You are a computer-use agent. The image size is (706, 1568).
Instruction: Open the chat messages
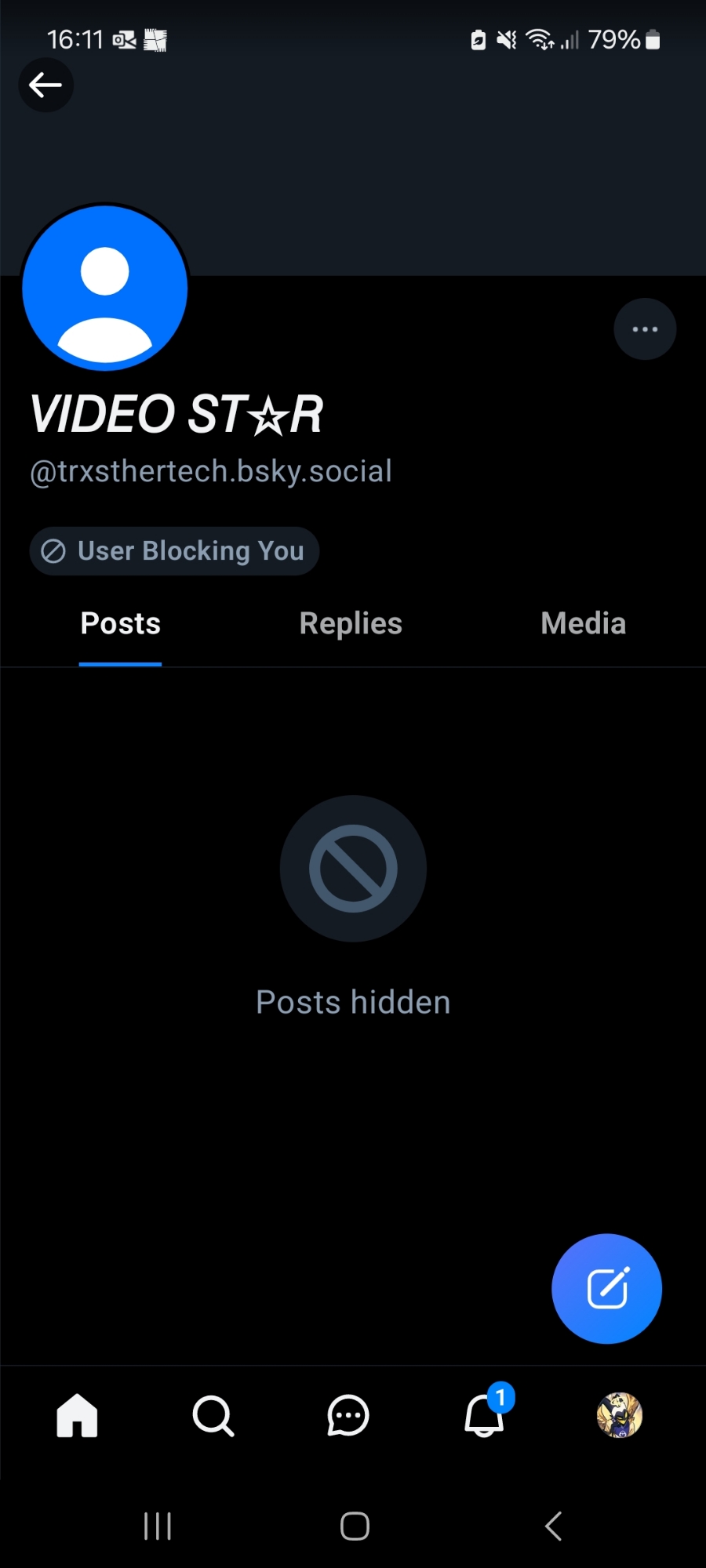[348, 1416]
